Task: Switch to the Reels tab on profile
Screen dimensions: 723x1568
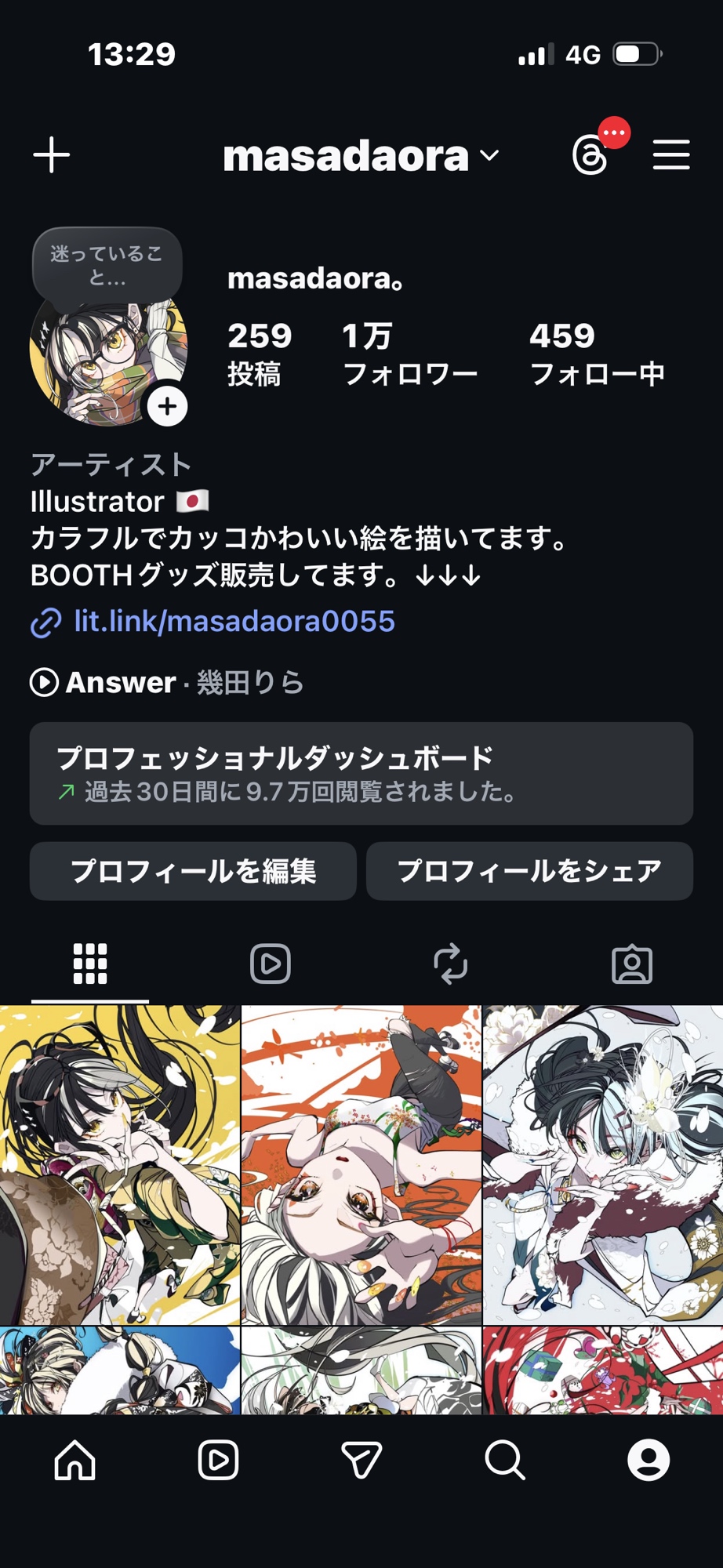Action: click(271, 964)
